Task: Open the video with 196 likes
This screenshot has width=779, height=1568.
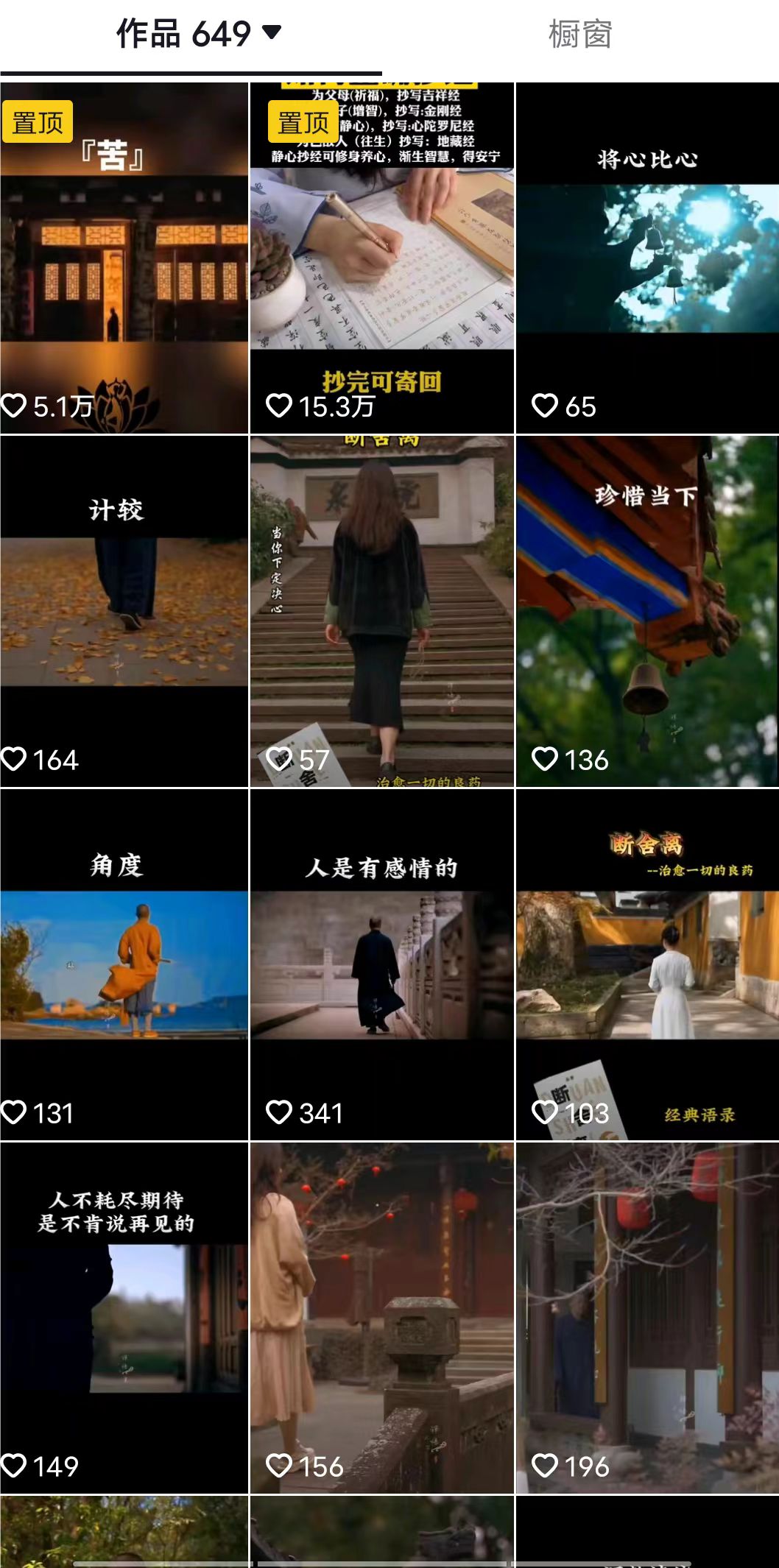Action: pyautogui.click(x=647, y=1318)
